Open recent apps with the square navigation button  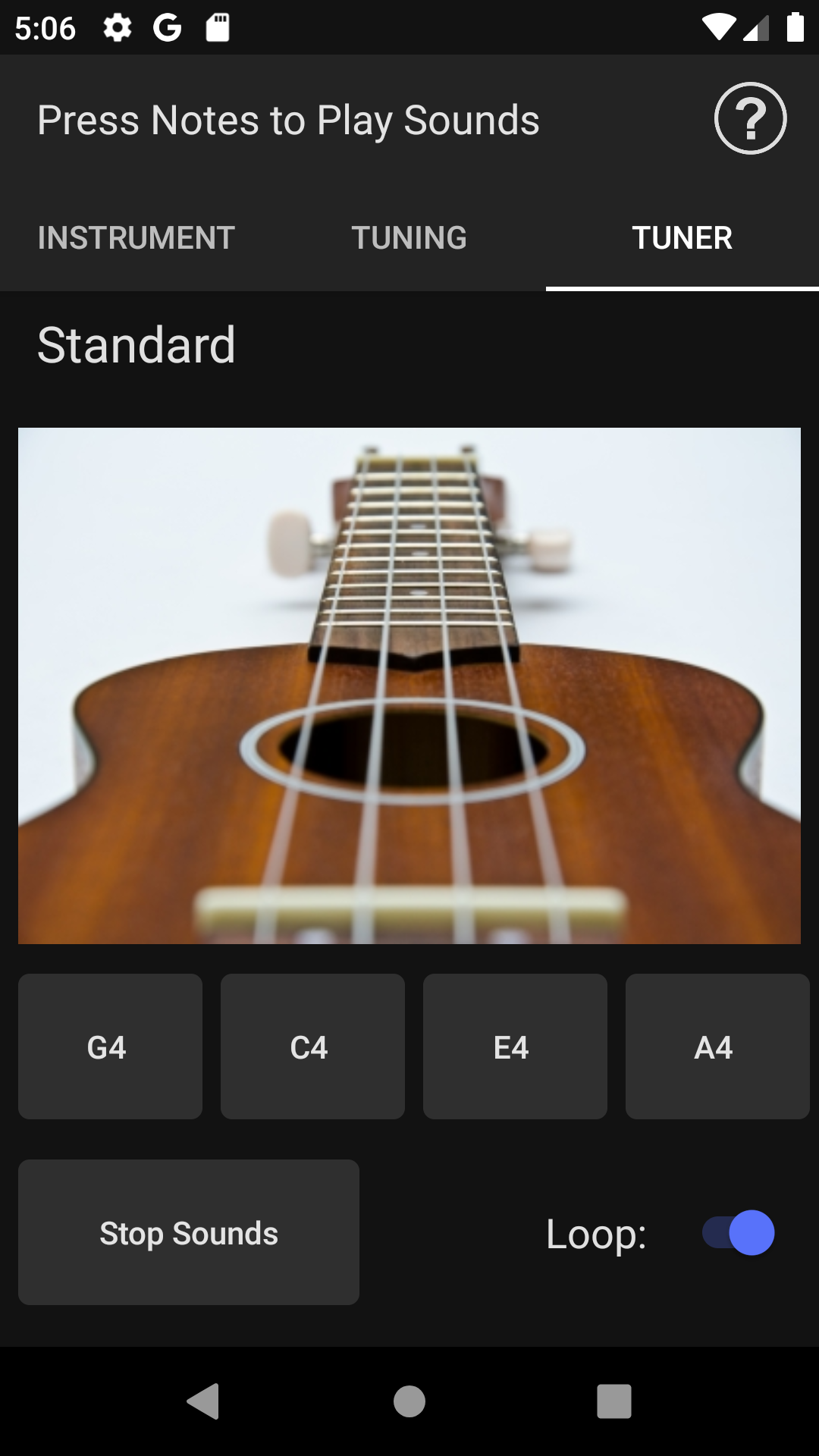(x=614, y=1400)
